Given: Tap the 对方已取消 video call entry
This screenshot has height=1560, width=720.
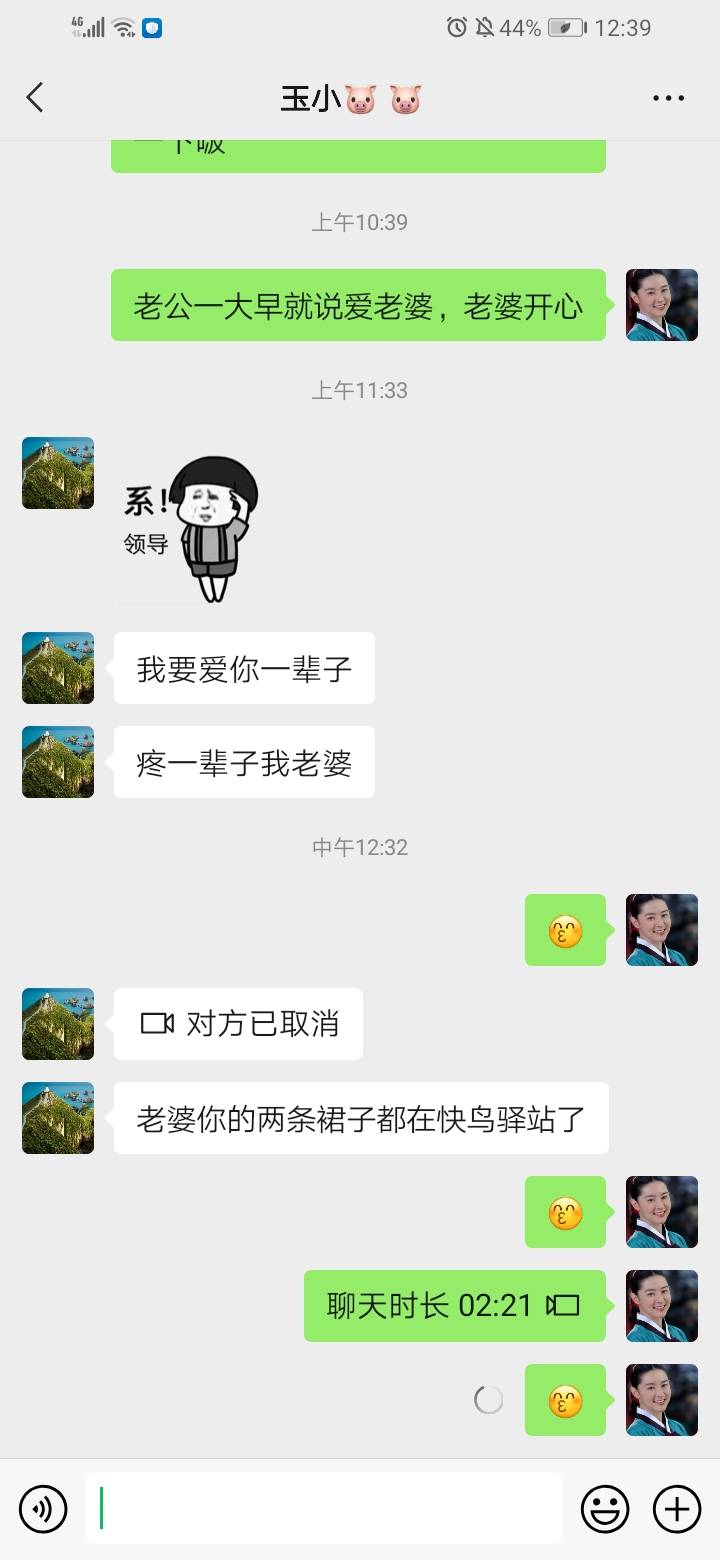Looking at the screenshot, I should [237, 1023].
